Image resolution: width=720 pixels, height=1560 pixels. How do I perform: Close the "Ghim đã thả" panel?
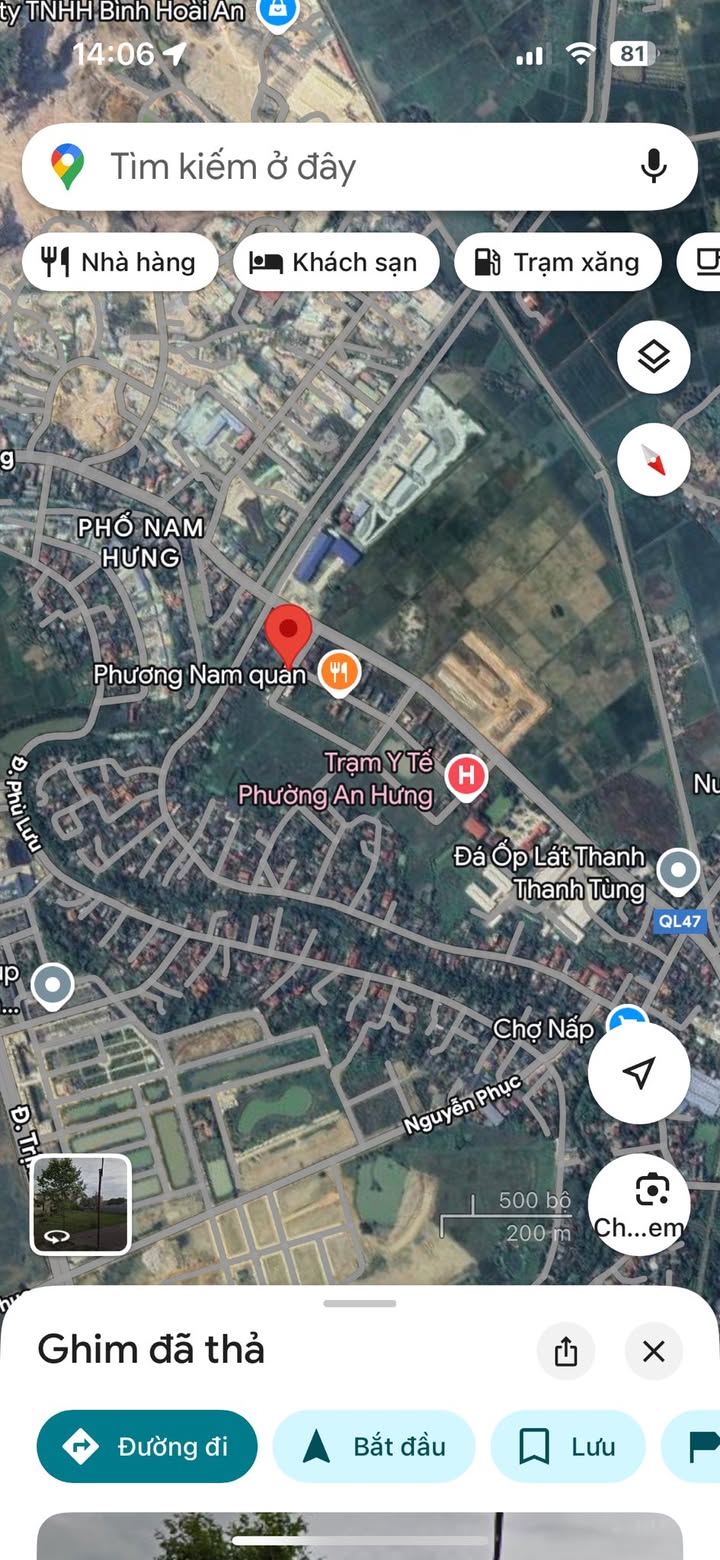(x=654, y=1351)
